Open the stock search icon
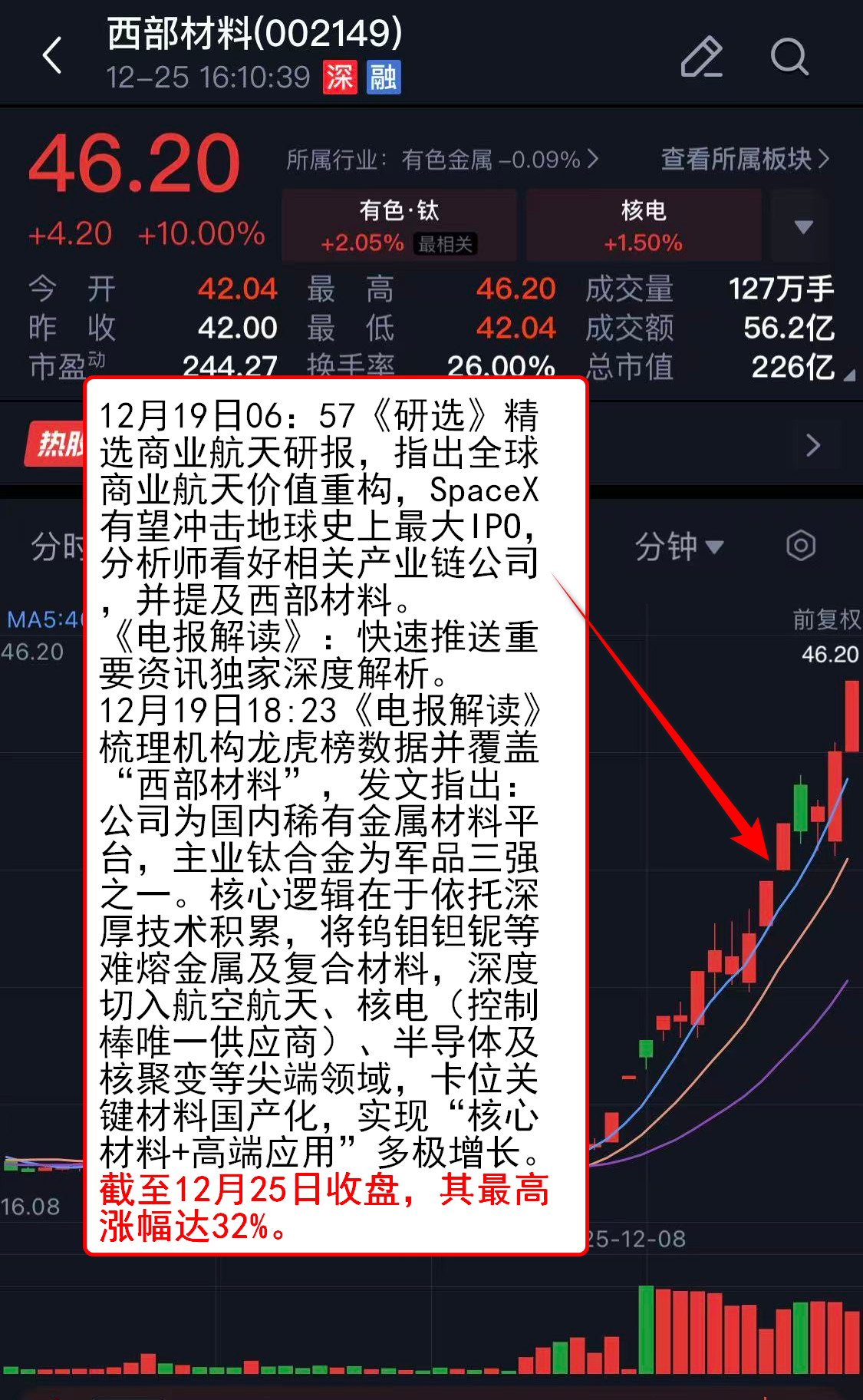This screenshot has width=863, height=1400. [789, 57]
